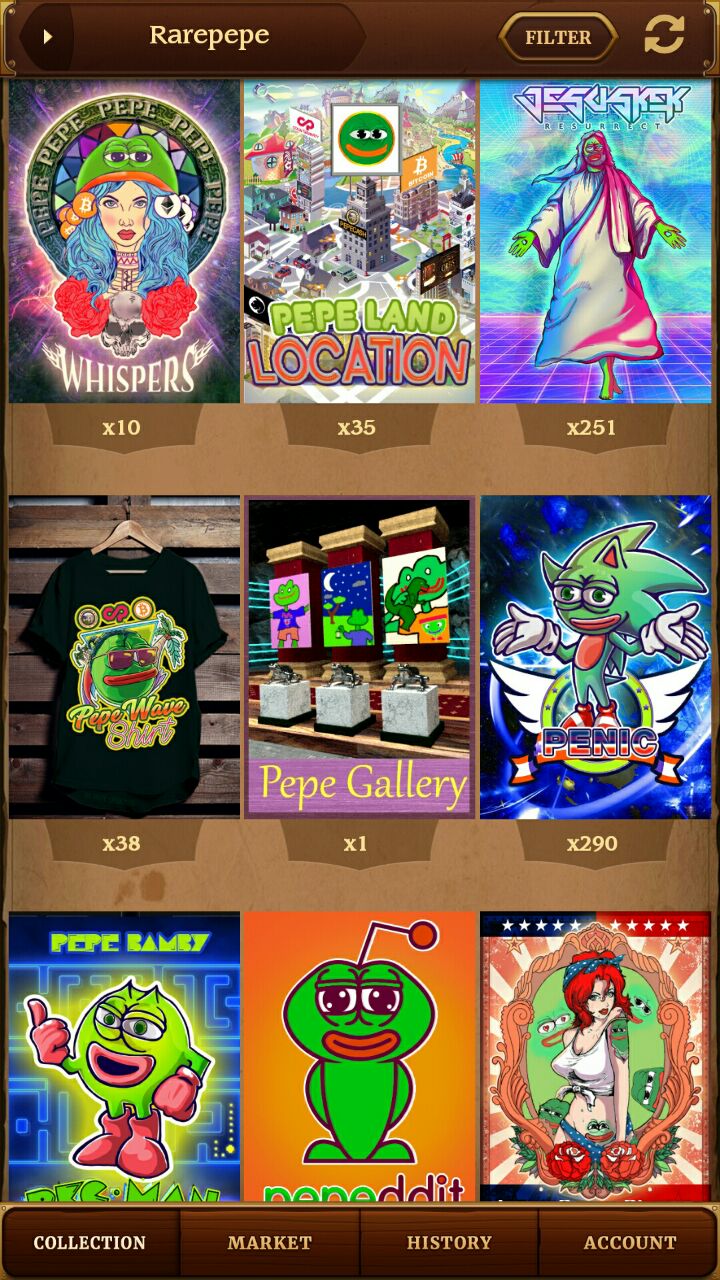Open the Account tab
This screenshot has width=720, height=1280.
630,1242
